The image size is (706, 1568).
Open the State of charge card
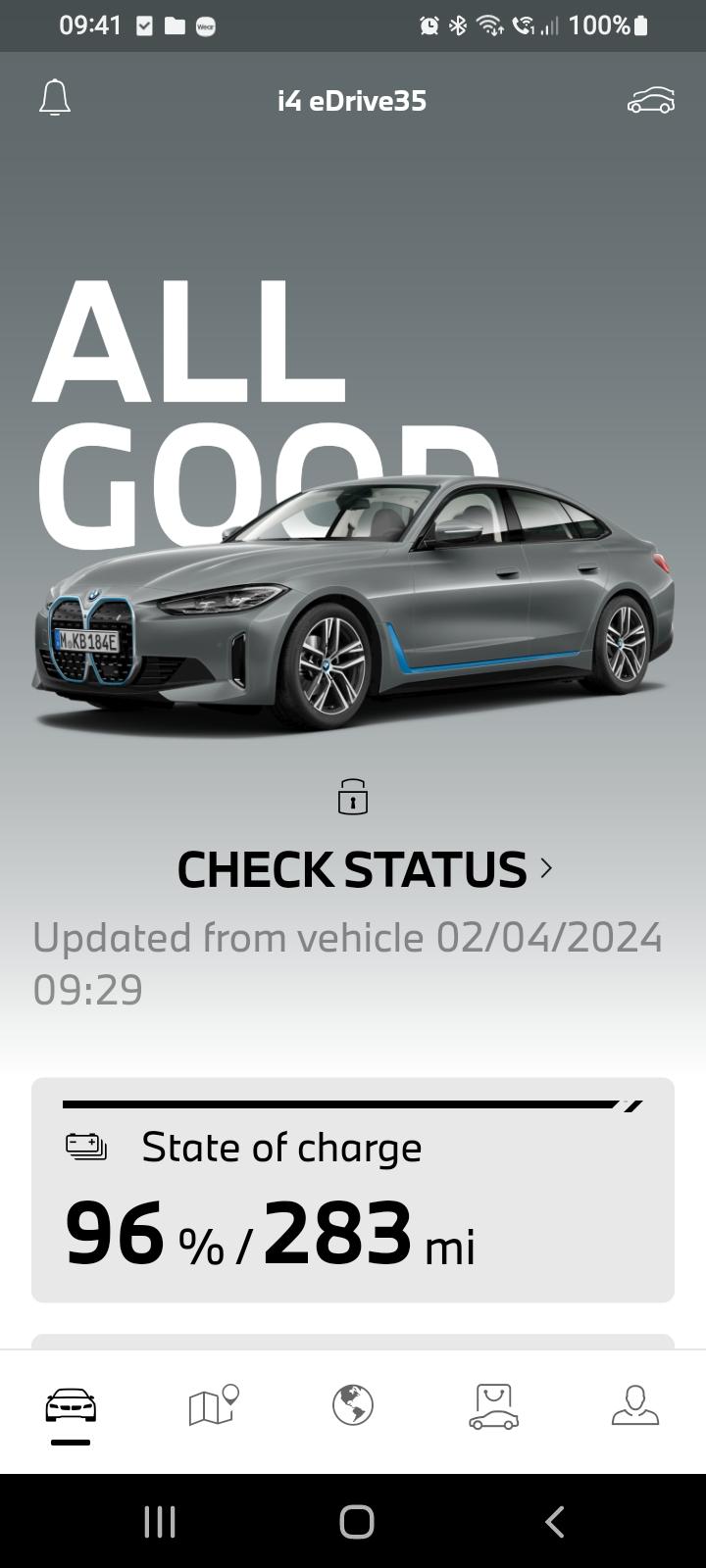click(353, 1190)
